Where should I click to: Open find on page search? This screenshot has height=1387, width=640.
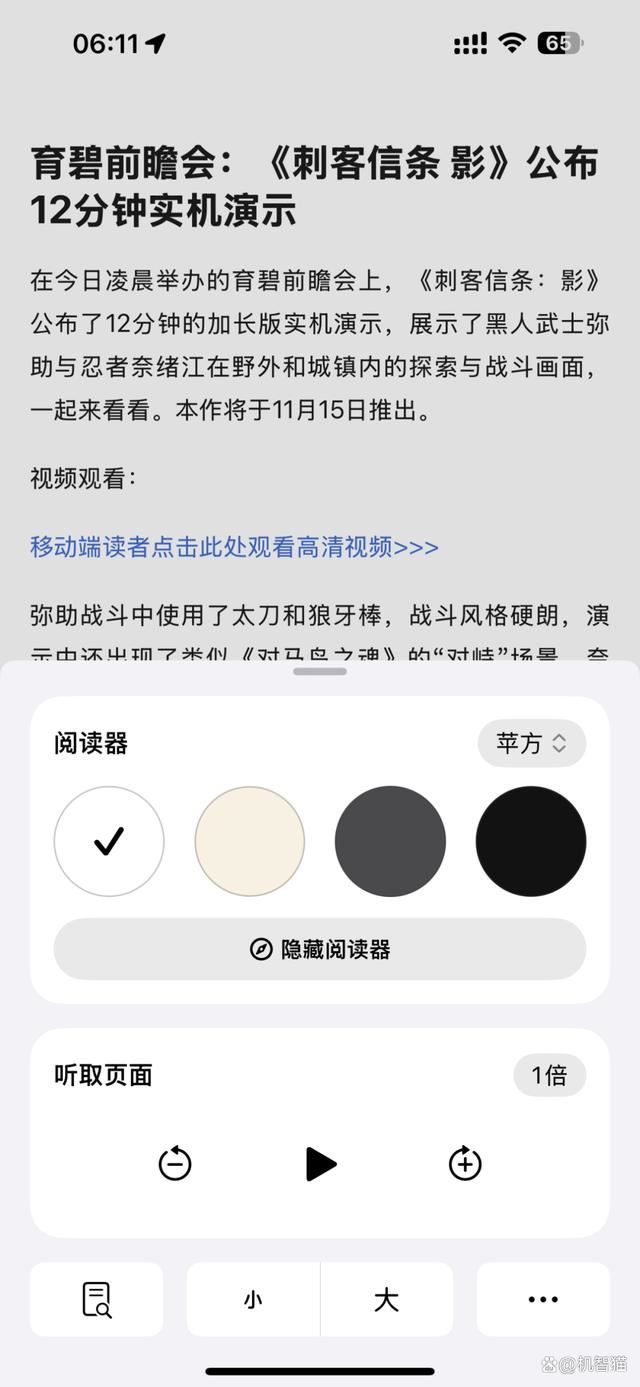coord(96,1299)
